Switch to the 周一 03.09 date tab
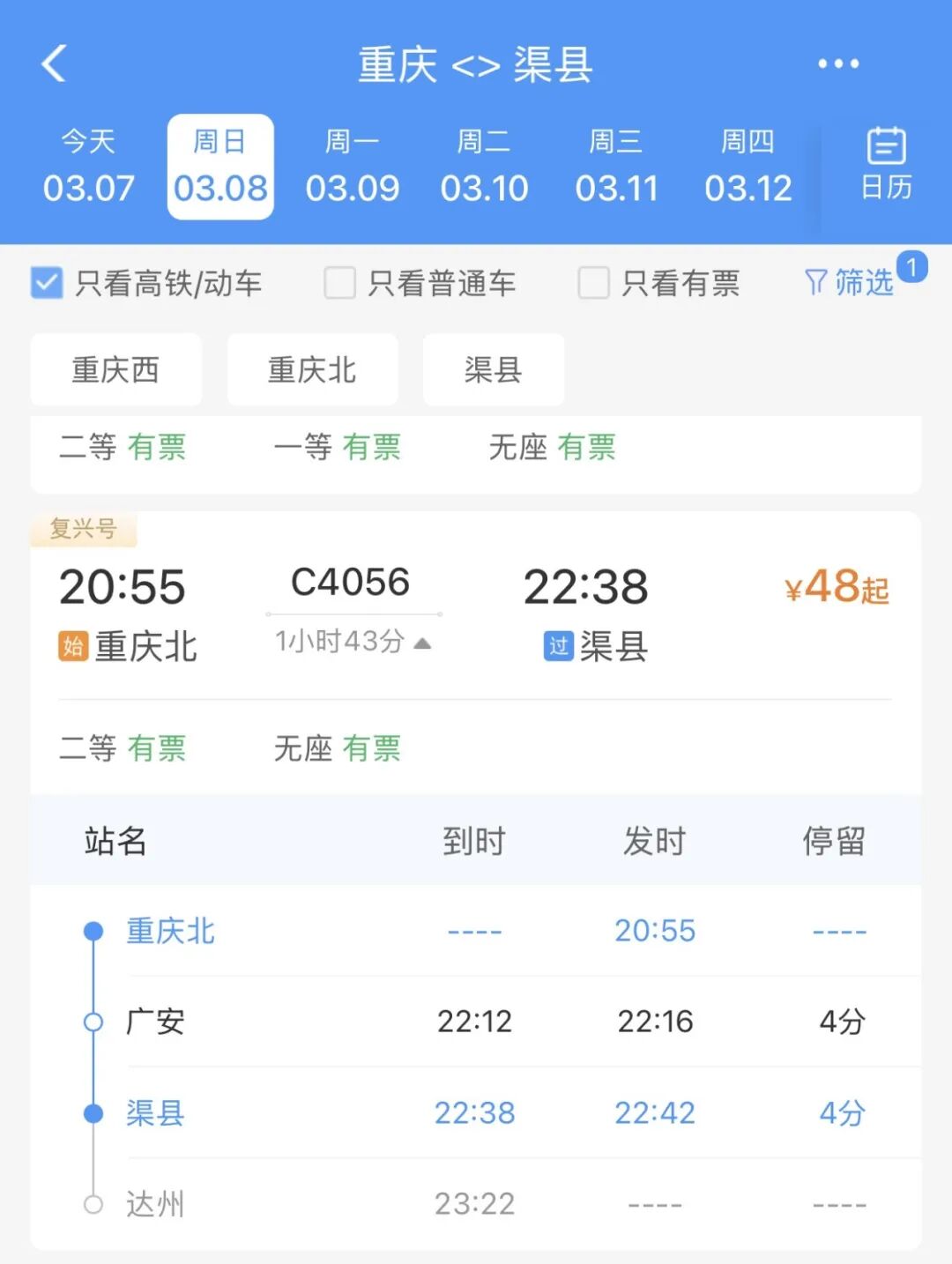The height and width of the screenshot is (1264, 952). (353, 166)
